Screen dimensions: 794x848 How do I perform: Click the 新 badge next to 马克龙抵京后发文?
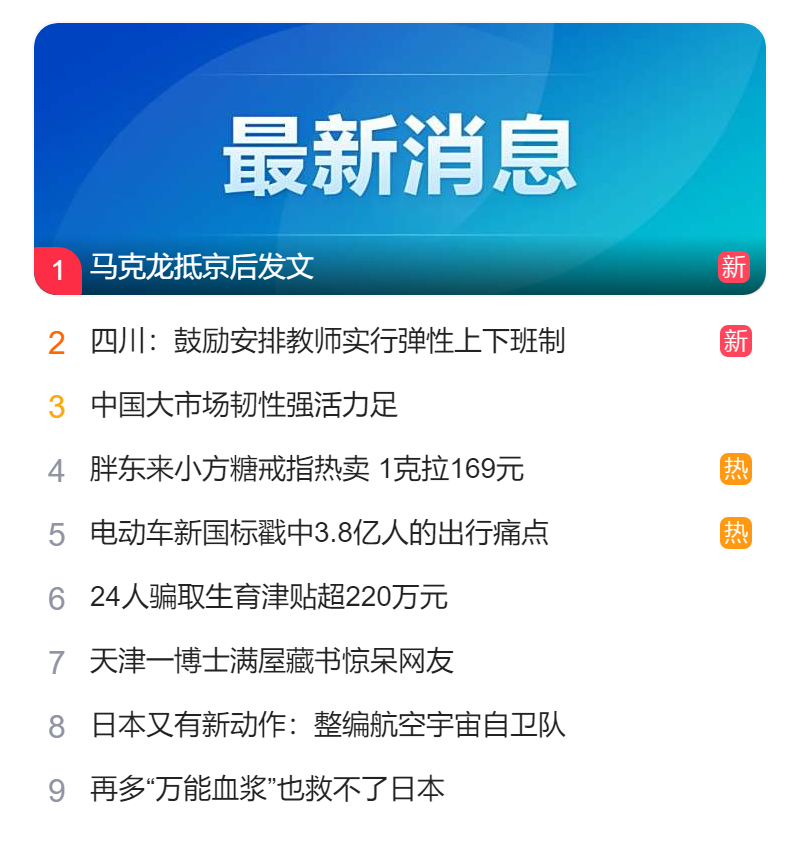click(733, 268)
